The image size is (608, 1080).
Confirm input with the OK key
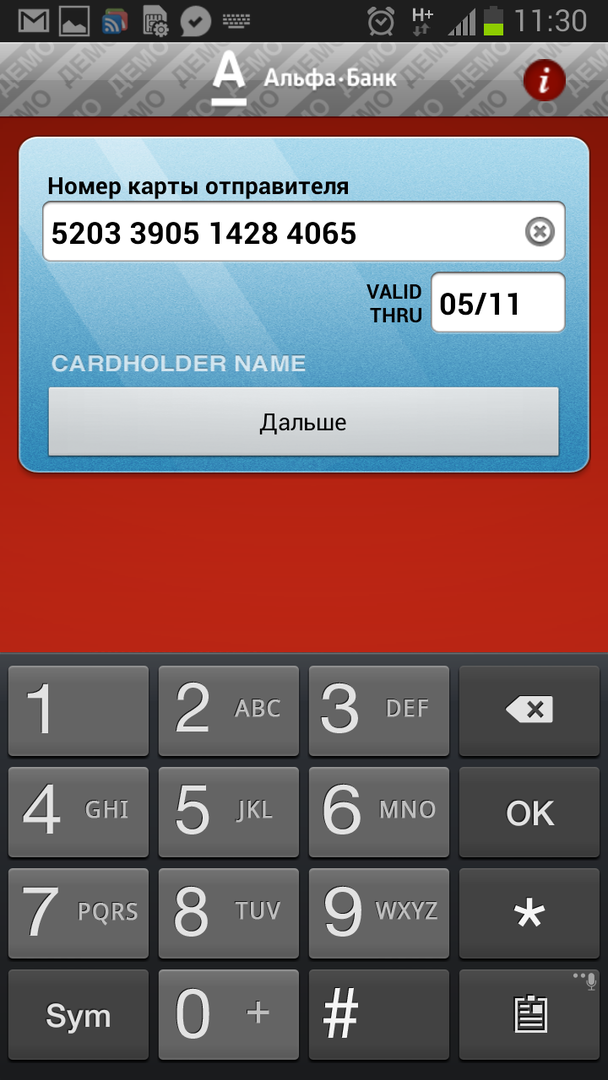click(x=529, y=812)
